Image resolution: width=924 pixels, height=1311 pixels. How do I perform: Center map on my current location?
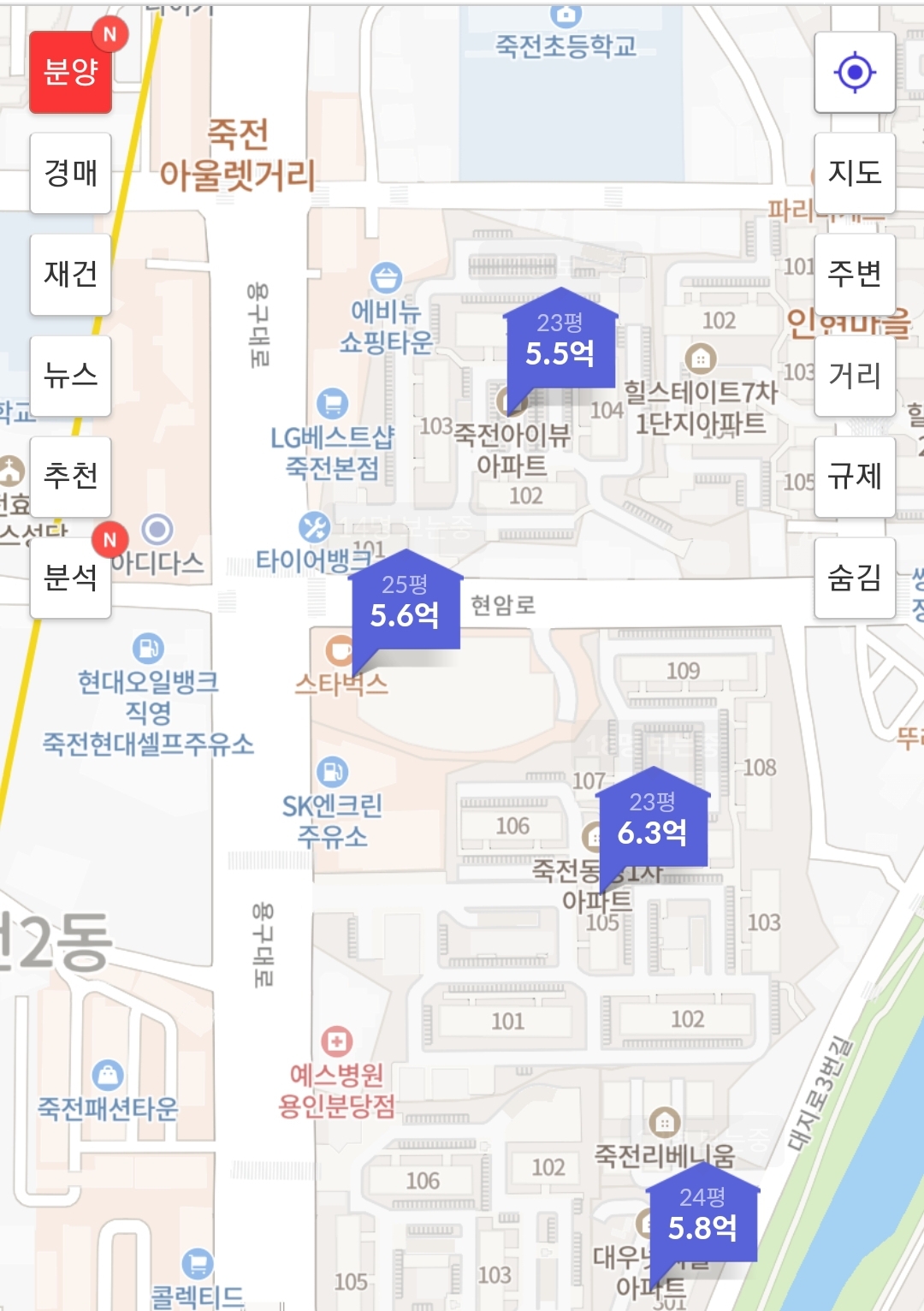855,72
